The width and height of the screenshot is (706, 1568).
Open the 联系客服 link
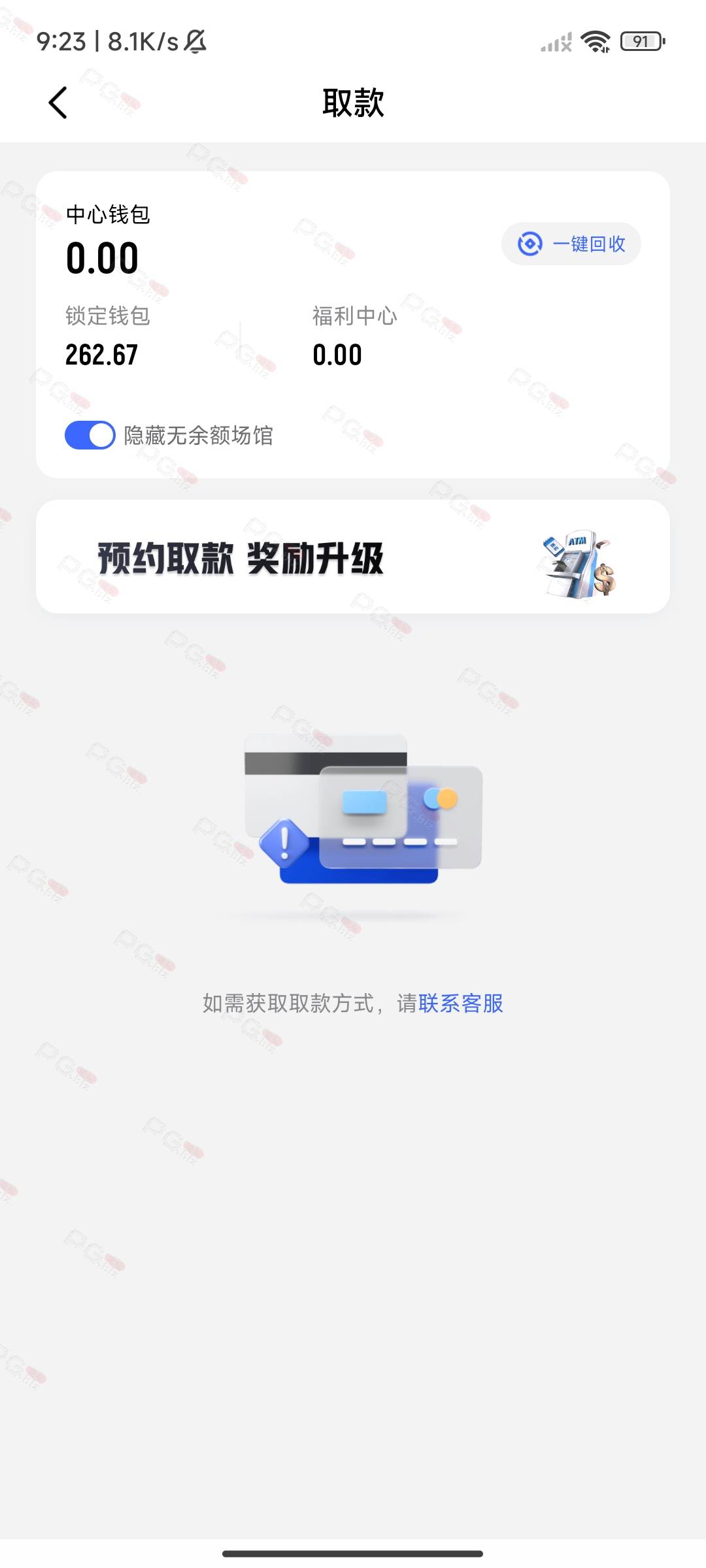click(x=461, y=1003)
